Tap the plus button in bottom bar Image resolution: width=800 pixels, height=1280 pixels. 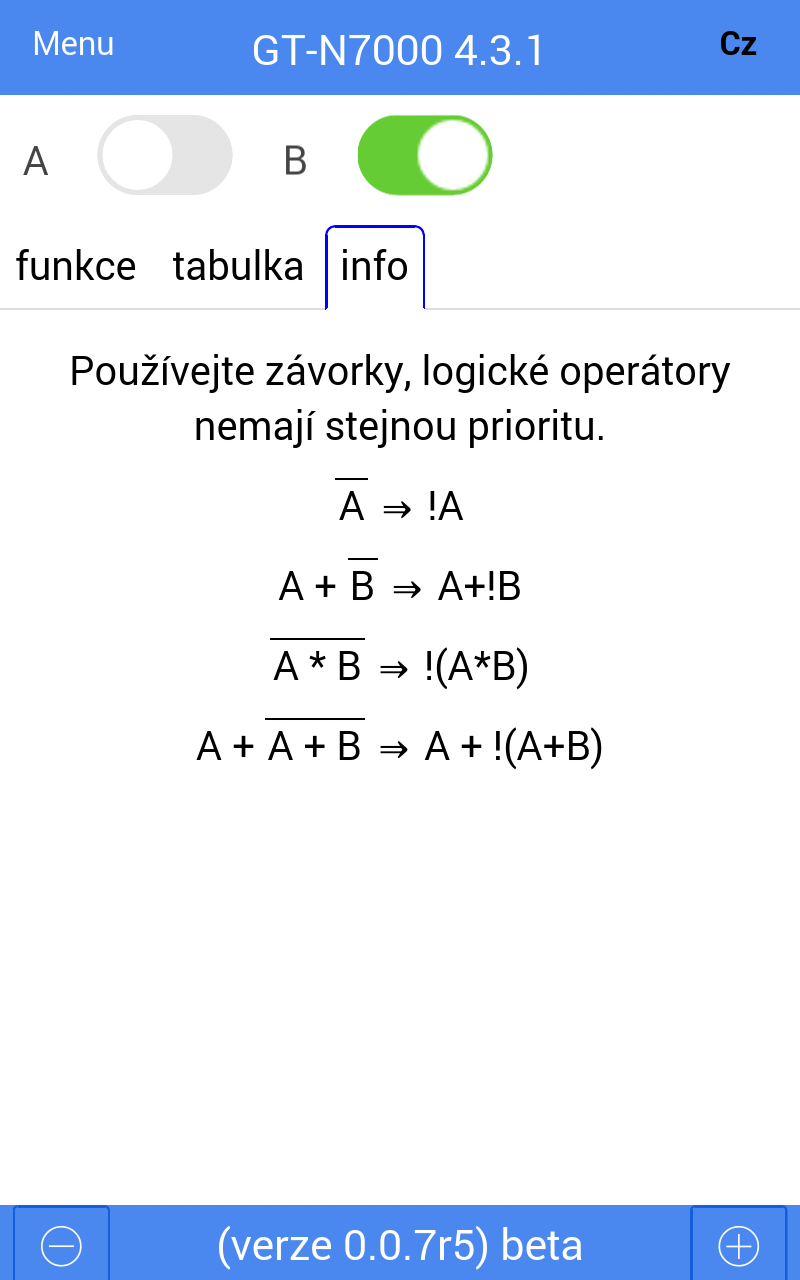click(739, 1245)
